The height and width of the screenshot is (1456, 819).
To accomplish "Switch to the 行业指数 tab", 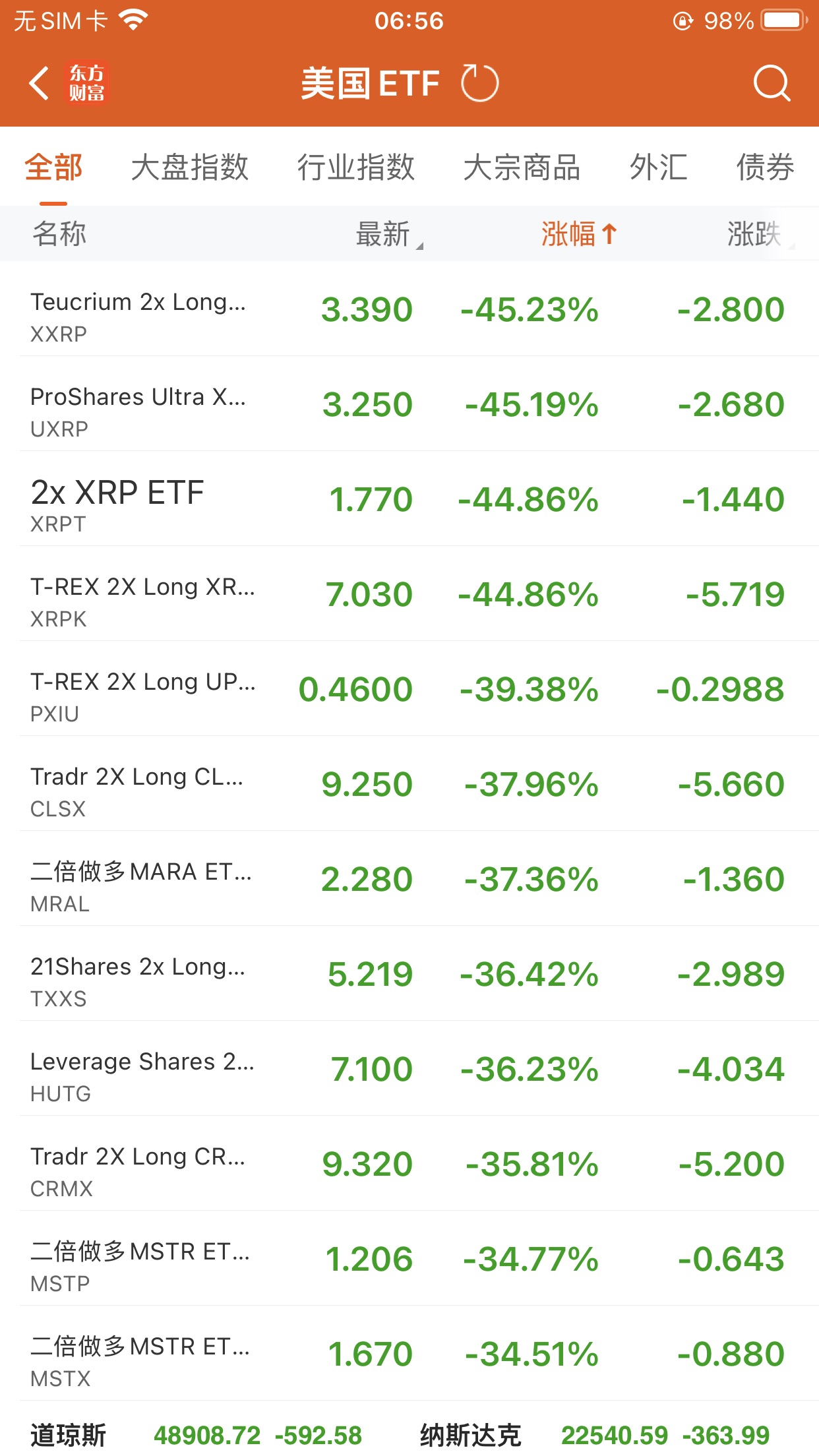I will pyautogui.click(x=355, y=167).
